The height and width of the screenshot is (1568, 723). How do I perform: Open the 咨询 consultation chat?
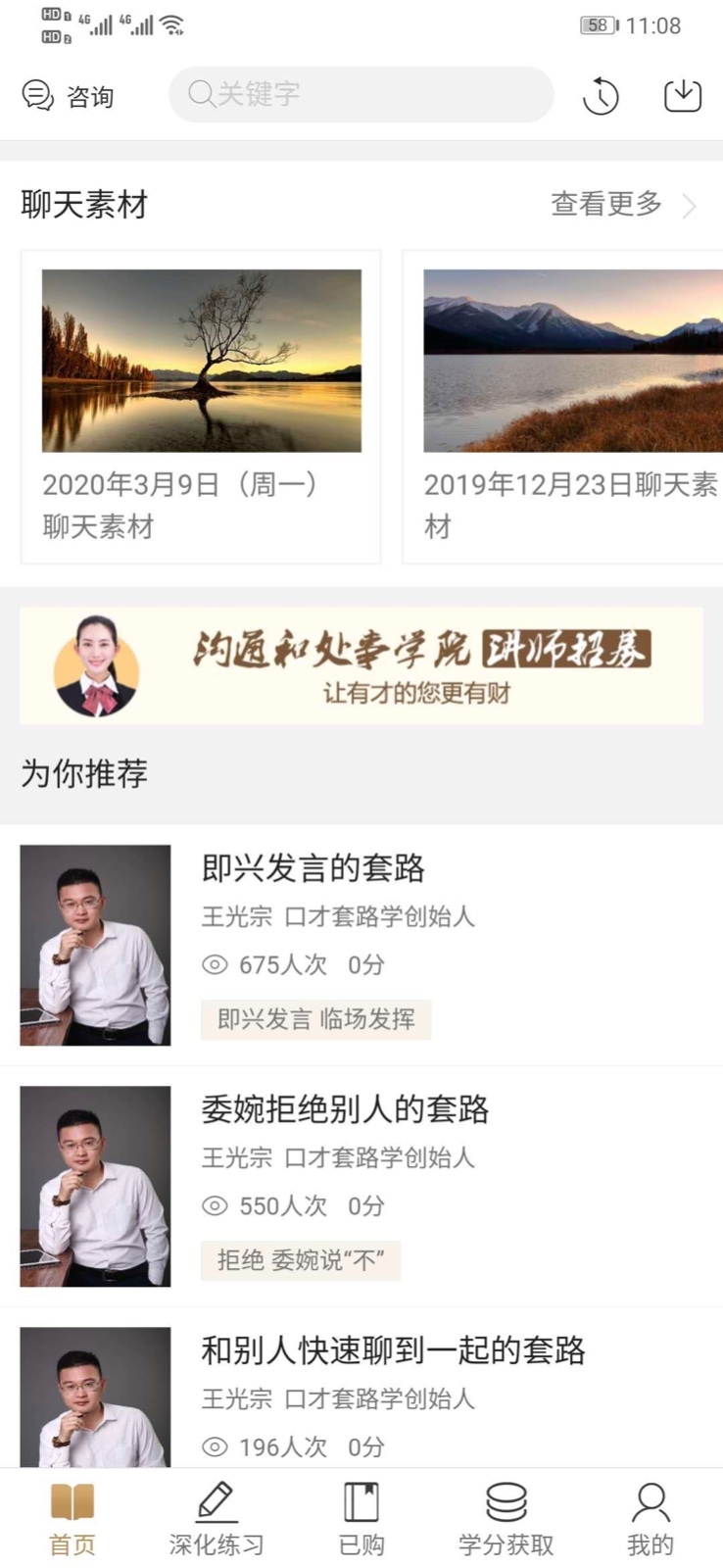pos(68,96)
